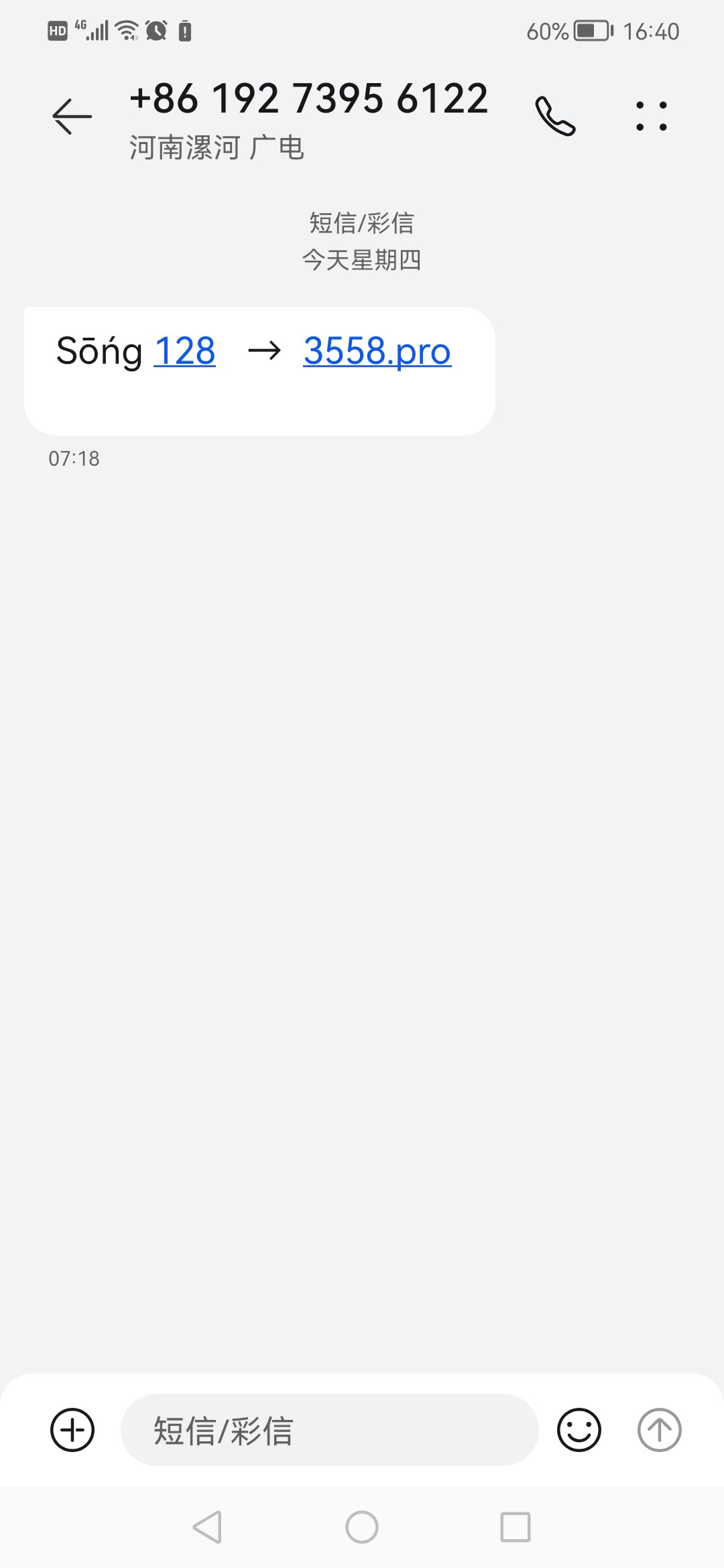Tap the underlined 128 number link

pyautogui.click(x=184, y=351)
